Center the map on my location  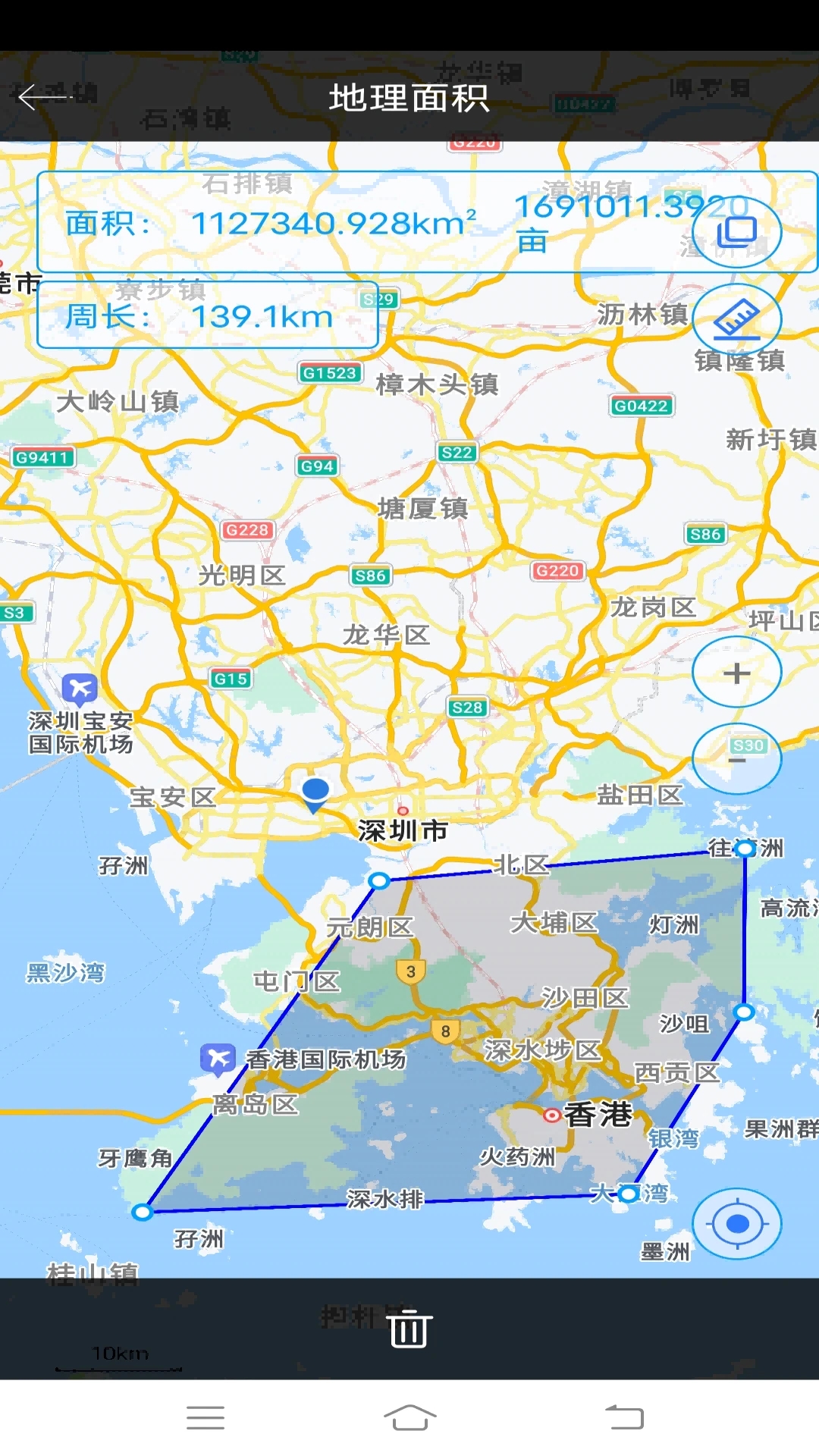[736, 1223]
